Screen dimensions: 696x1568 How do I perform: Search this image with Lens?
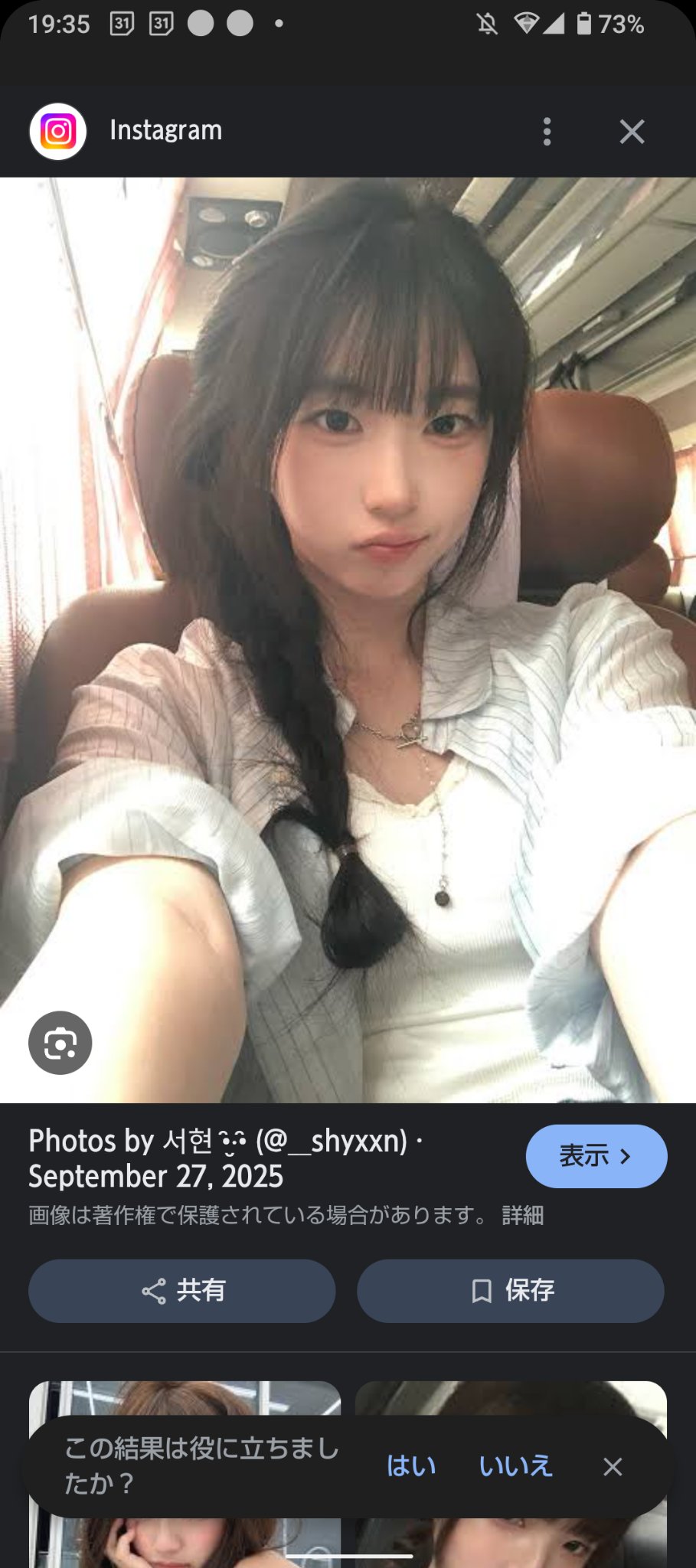[x=60, y=1043]
